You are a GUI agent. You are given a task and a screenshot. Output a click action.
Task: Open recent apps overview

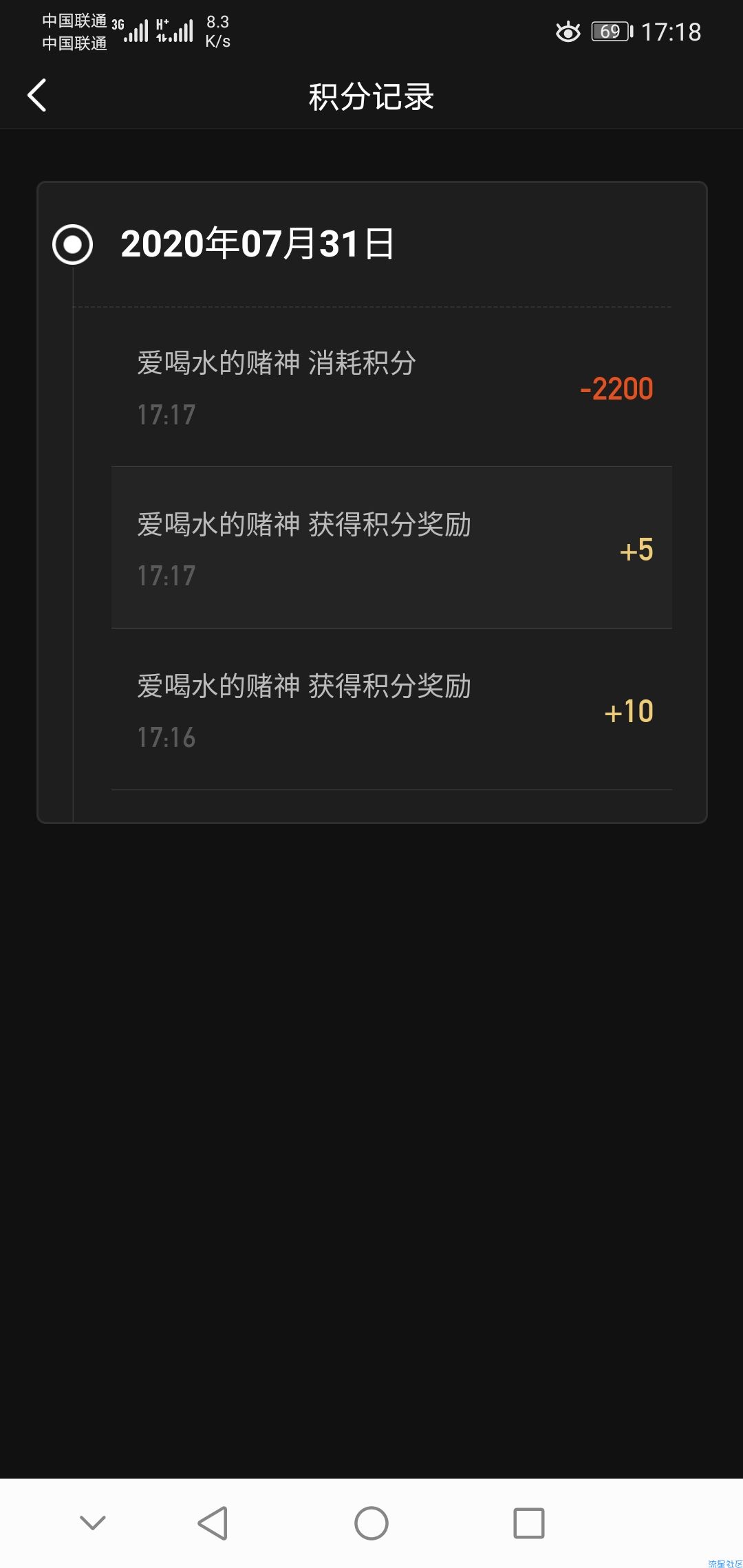pyautogui.click(x=529, y=1523)
